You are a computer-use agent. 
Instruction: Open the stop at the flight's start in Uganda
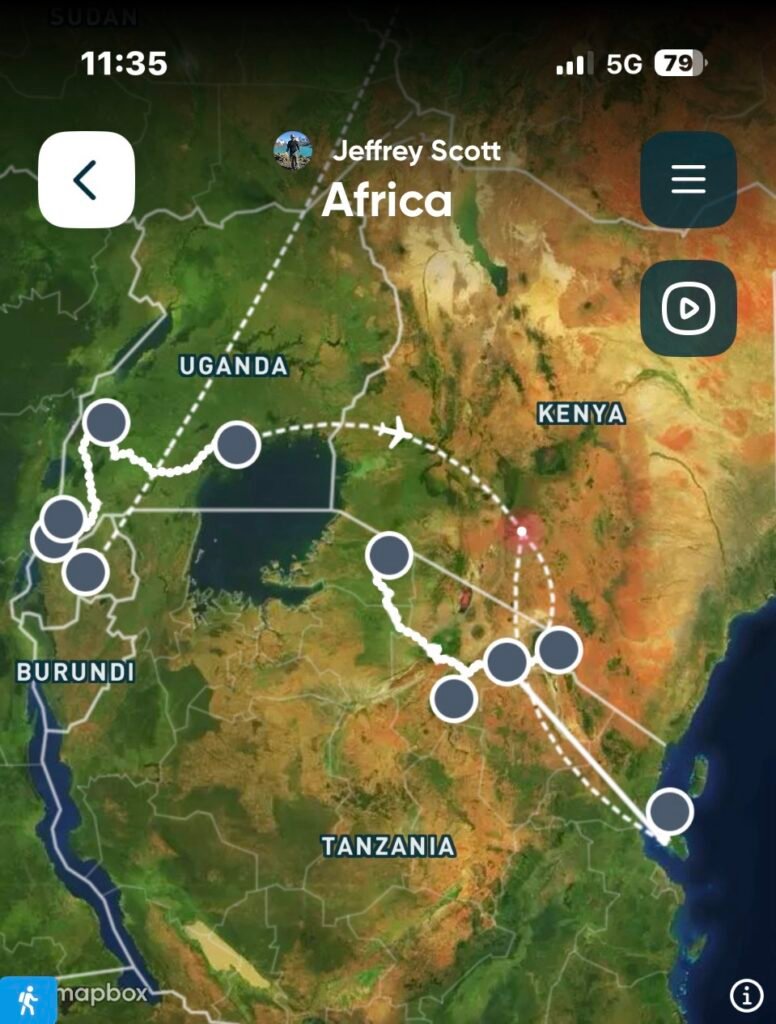[x=237, y=445]
